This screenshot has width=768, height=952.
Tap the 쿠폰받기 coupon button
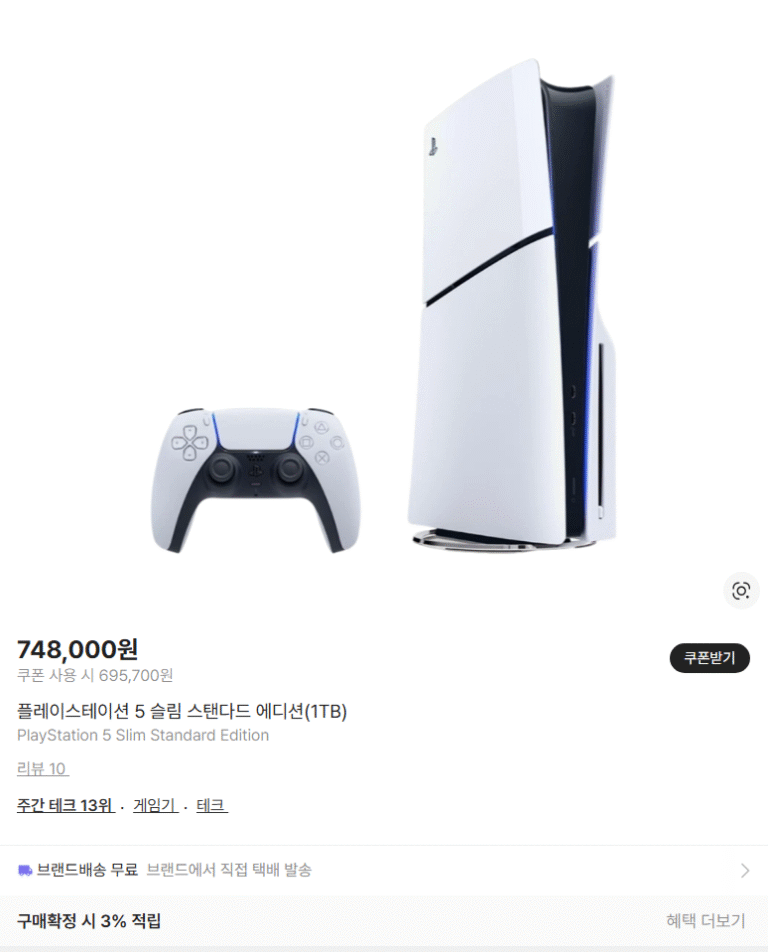(x=709, y=658)
